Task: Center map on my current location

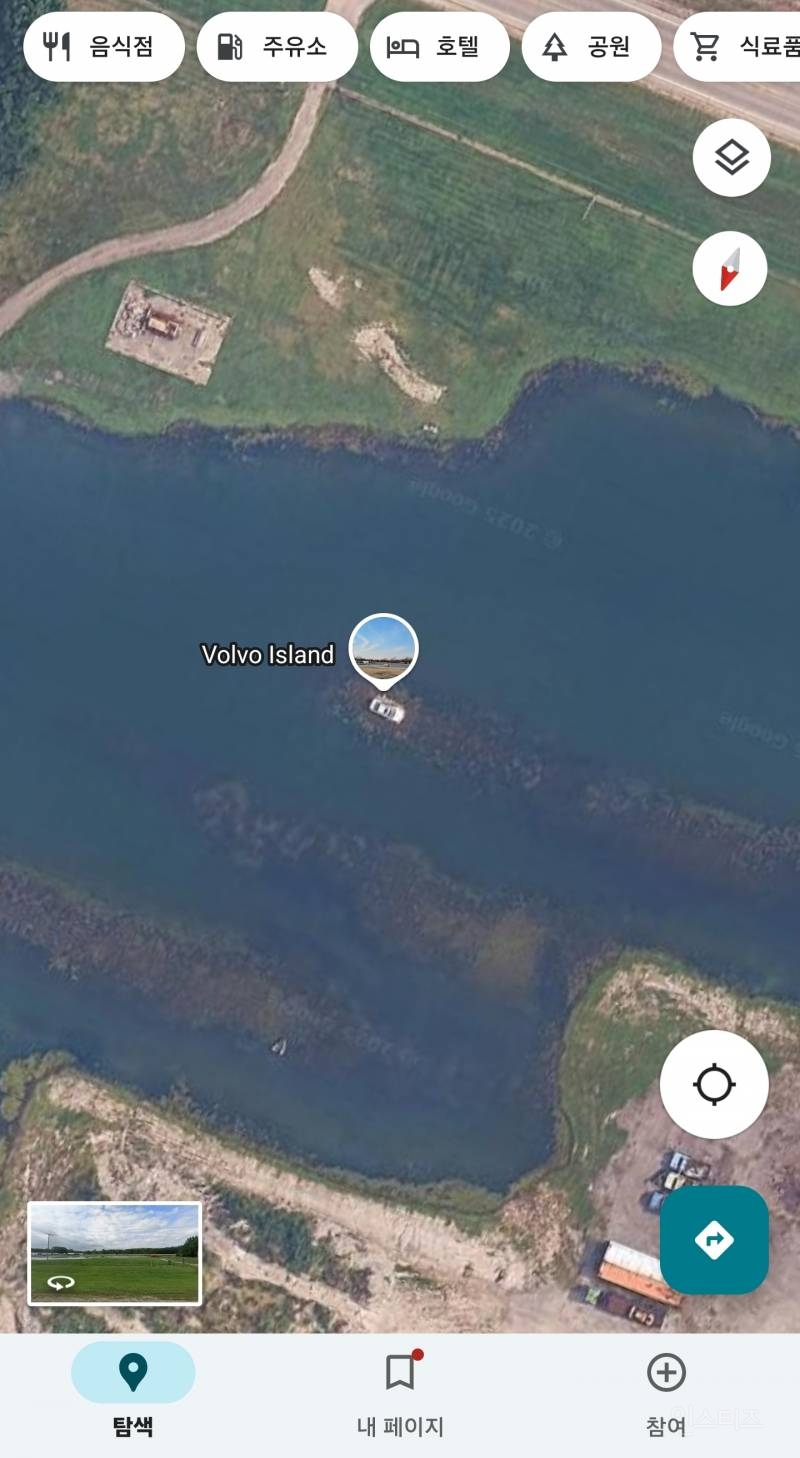Action: (x=714, y=1084)
